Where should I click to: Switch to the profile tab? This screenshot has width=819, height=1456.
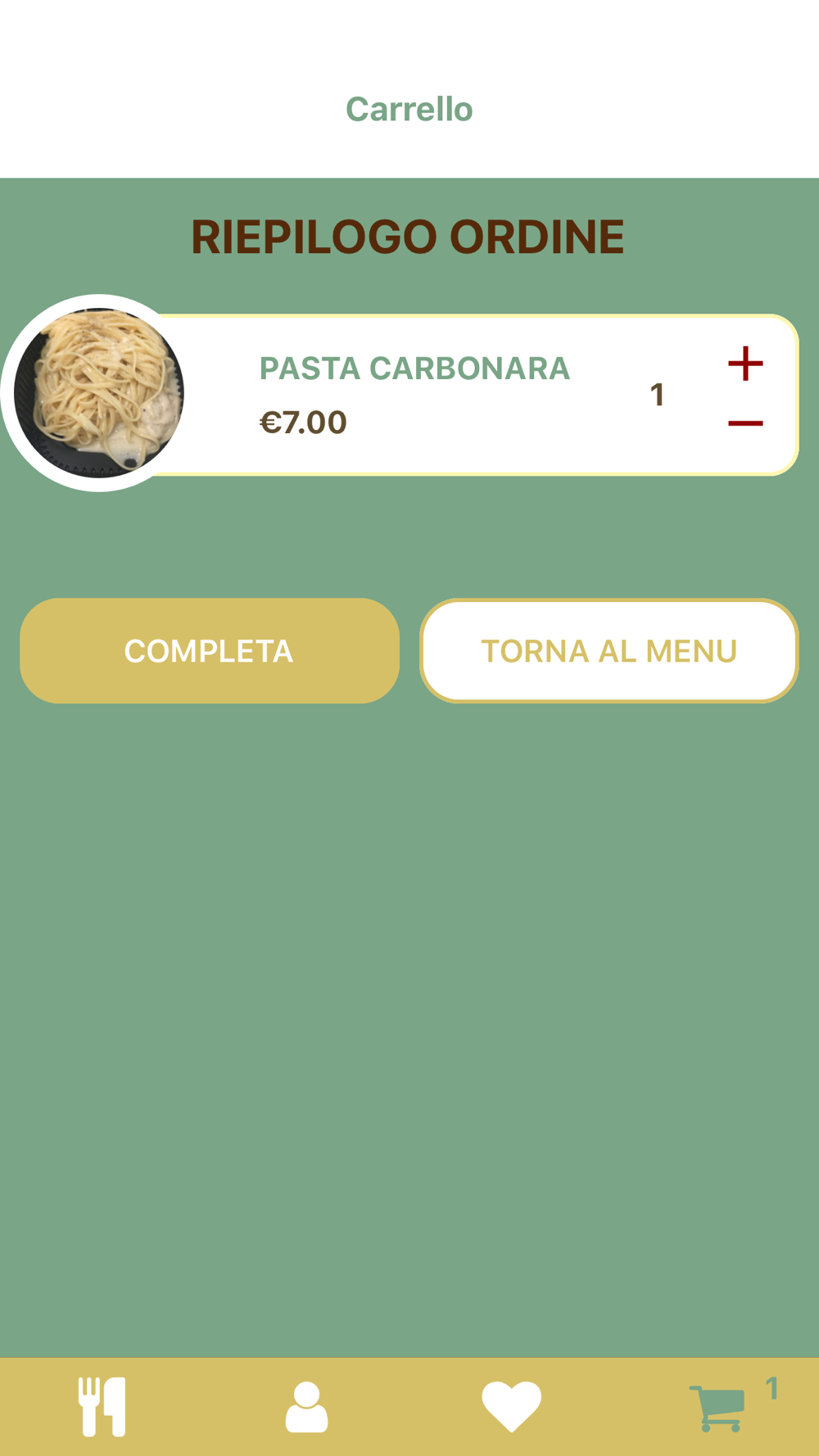[307, 1407]
